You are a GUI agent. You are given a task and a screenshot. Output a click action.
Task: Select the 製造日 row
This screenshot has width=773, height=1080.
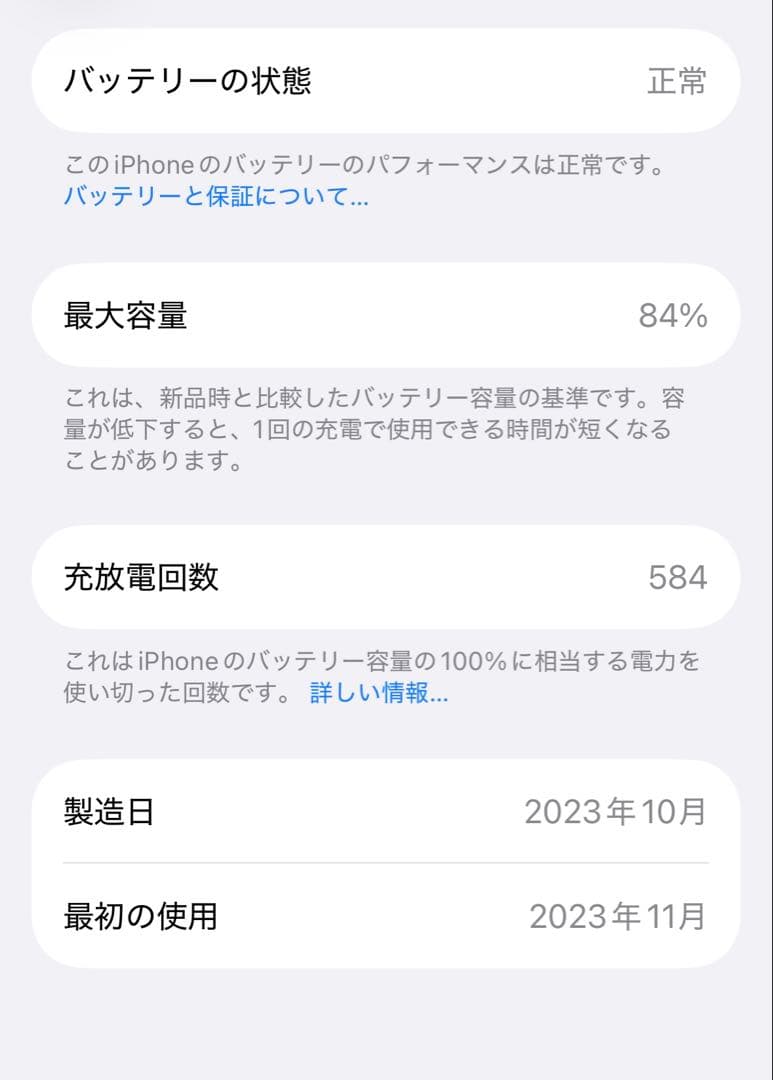click(386, 814)
